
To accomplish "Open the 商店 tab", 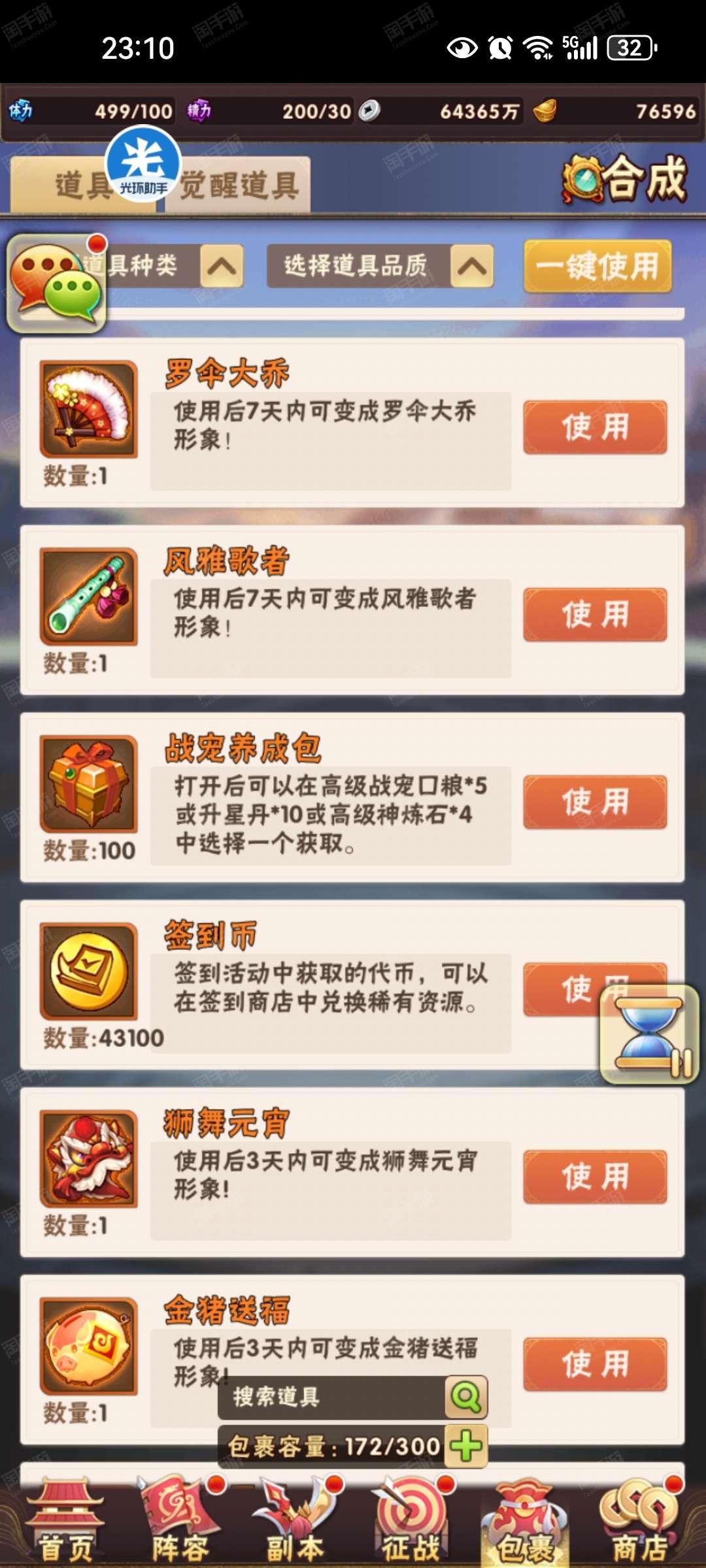I will pos(640,1522).
